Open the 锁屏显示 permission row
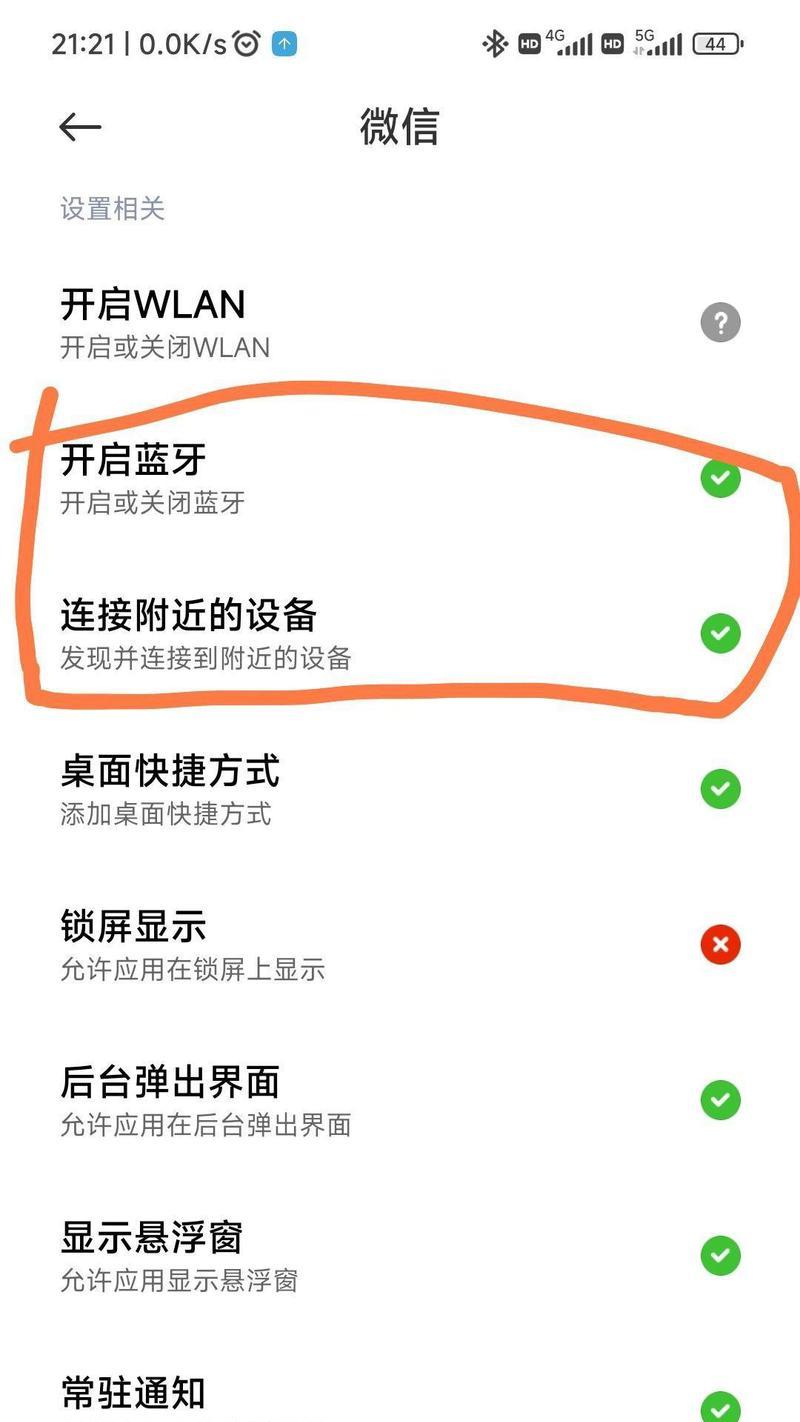800x1422 pixels. 400,944
